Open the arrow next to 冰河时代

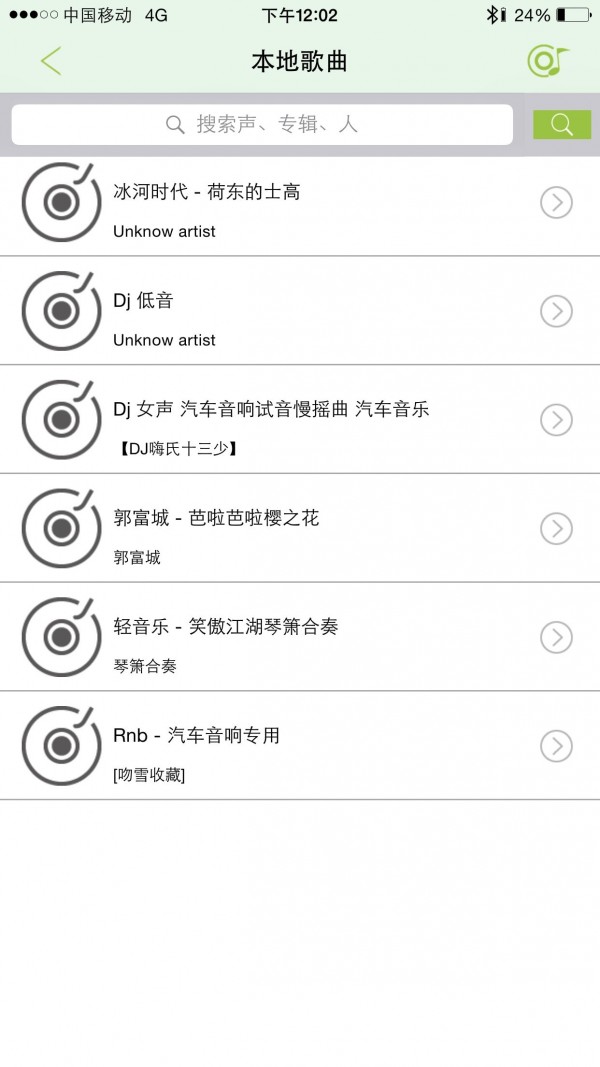(556, 203)
